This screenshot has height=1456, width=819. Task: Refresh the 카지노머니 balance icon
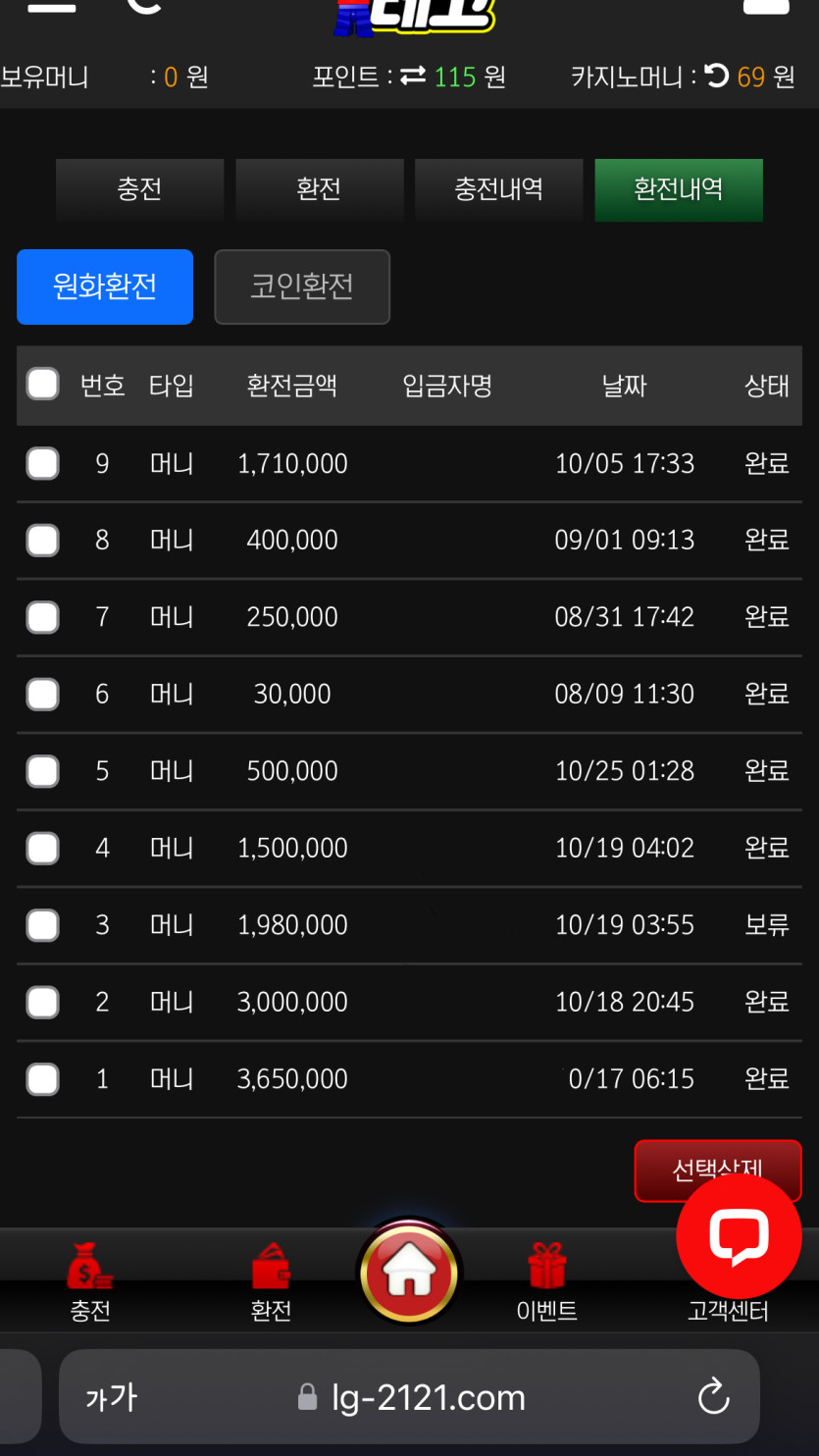[x=717, y=76]
